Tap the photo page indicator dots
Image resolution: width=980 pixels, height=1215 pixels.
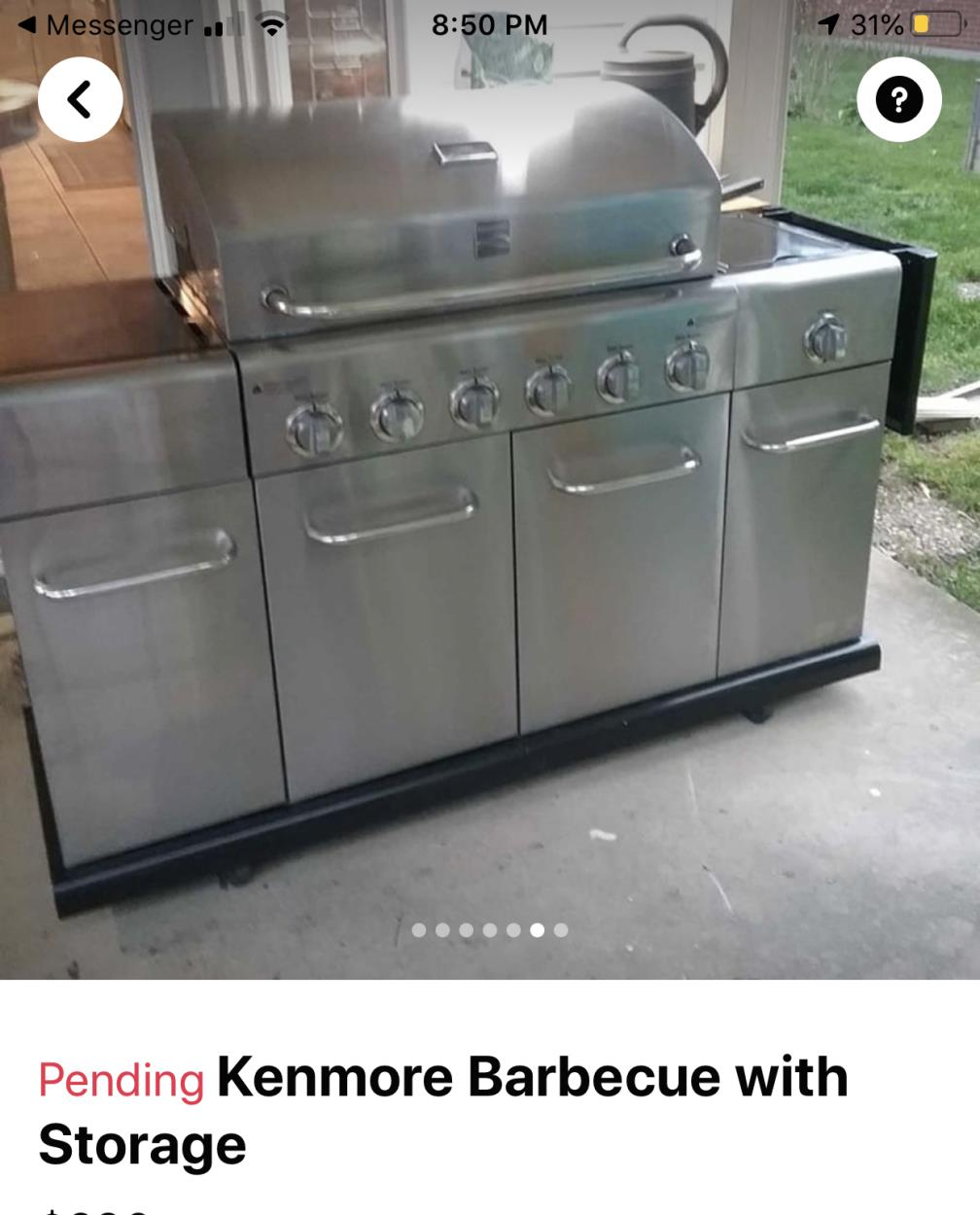tap(490, 930)
